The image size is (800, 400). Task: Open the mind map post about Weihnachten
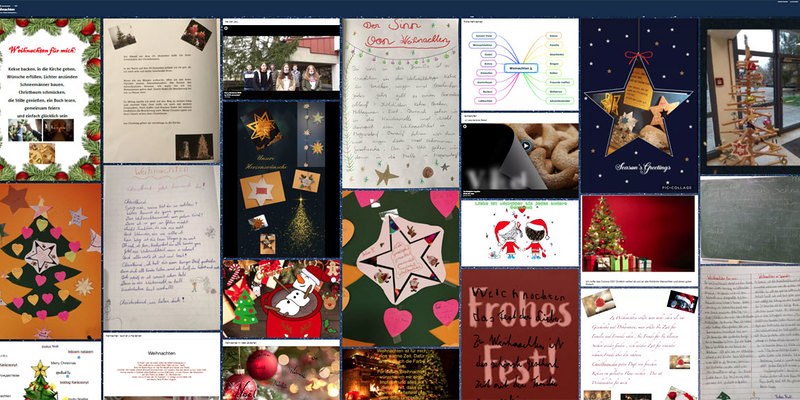519,65
